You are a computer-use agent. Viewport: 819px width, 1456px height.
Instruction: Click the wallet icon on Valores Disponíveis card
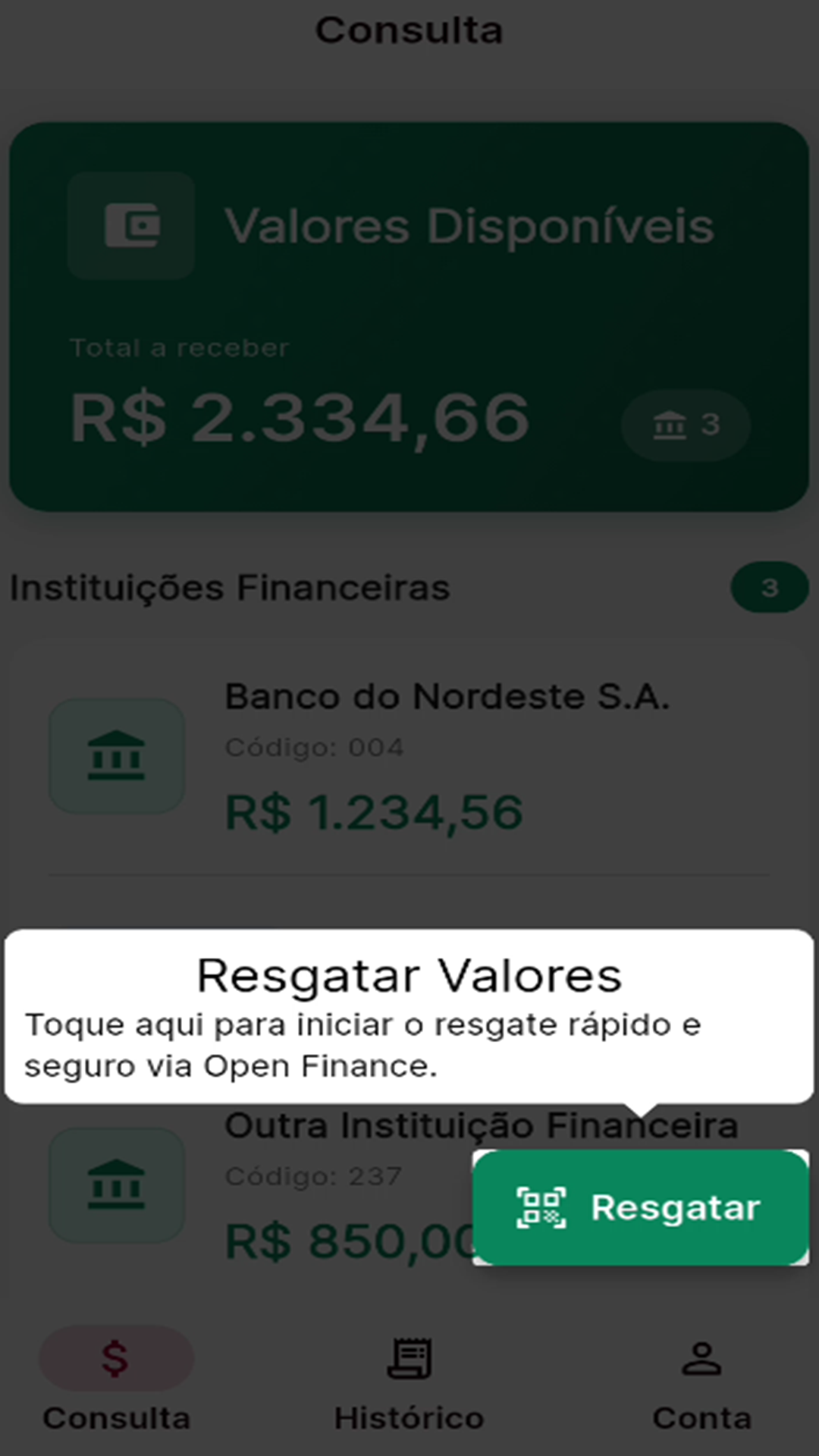(x=130, y=224)
